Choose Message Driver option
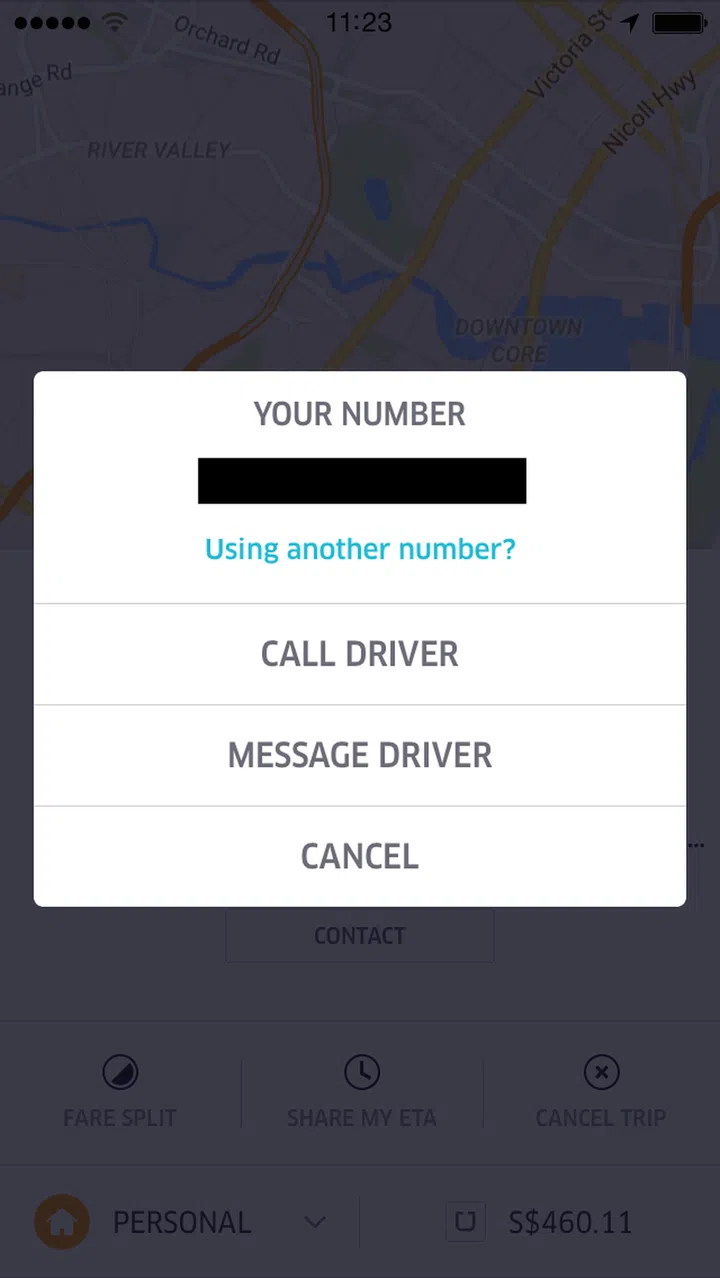The image size is (720, 1278). tap(360, 755)
